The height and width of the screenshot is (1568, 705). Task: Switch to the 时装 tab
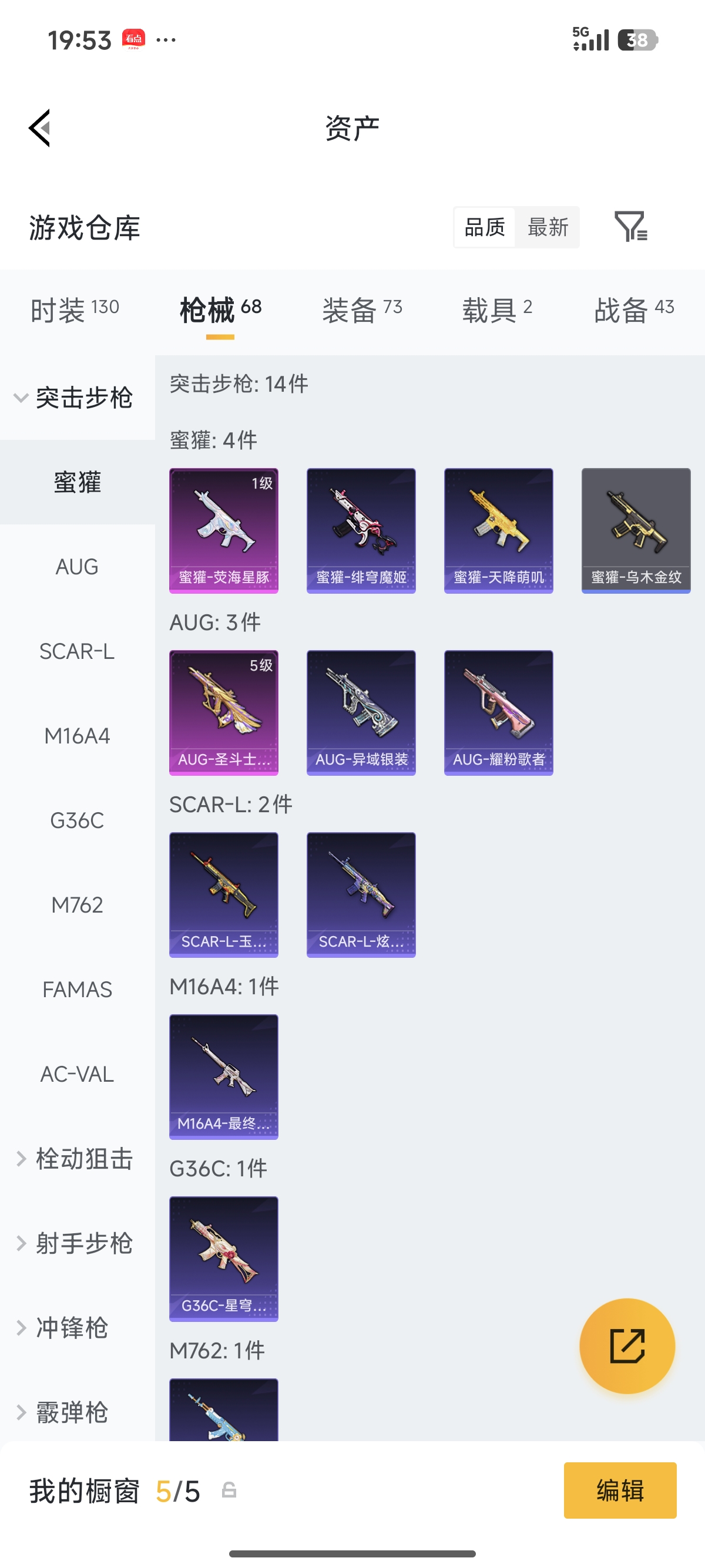point(75,310)
